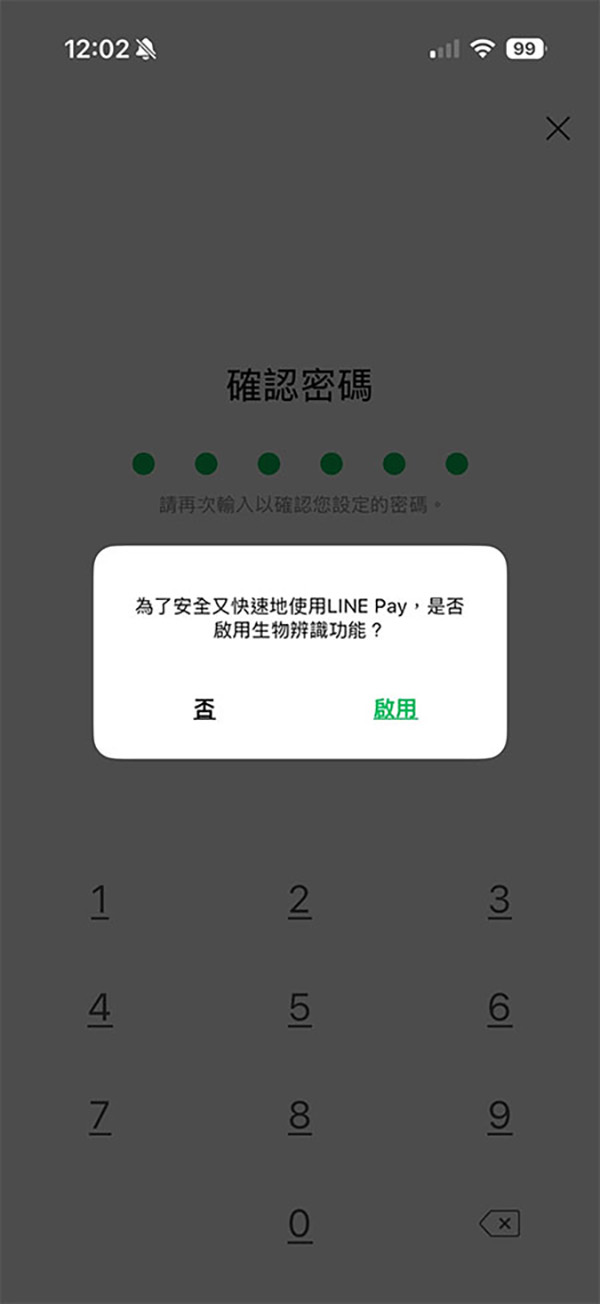Enter the digit 5
Viewport: 600px width, 1304px height.
(x=299, y=1008)
